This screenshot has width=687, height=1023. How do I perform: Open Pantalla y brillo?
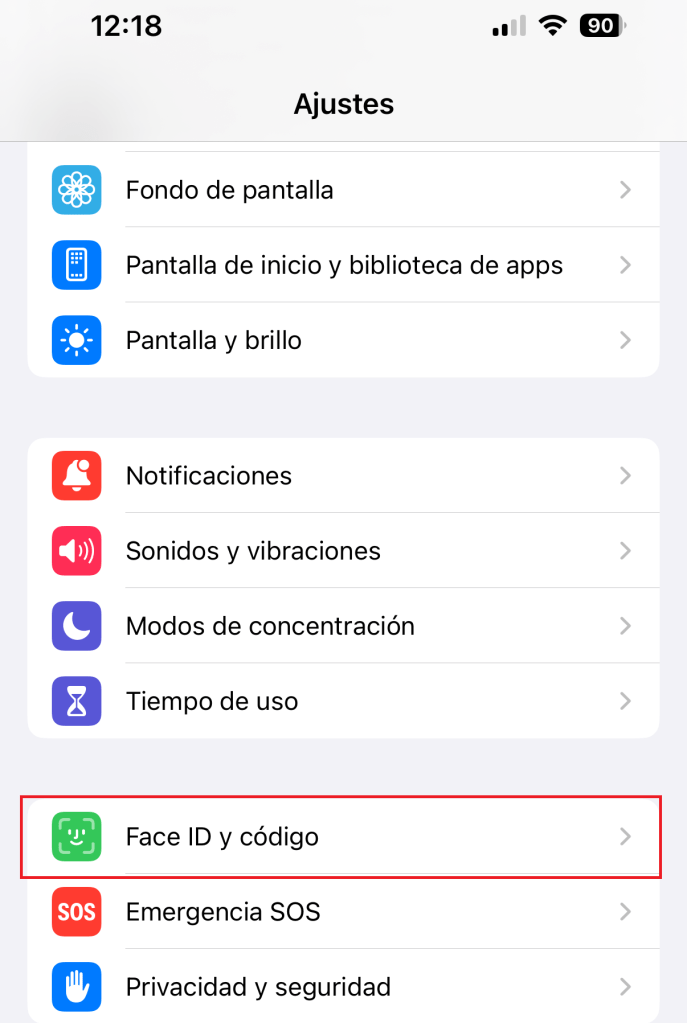tap(342, 340)
